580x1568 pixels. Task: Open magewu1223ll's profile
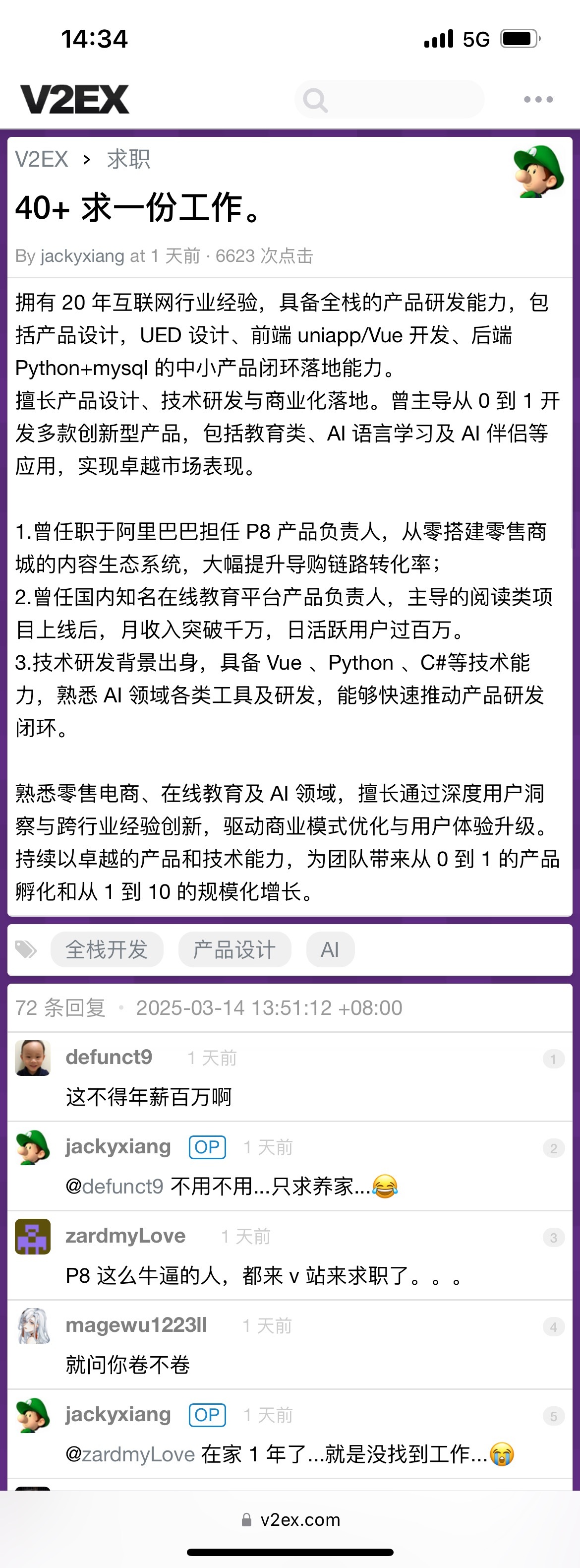[136, 1325]
